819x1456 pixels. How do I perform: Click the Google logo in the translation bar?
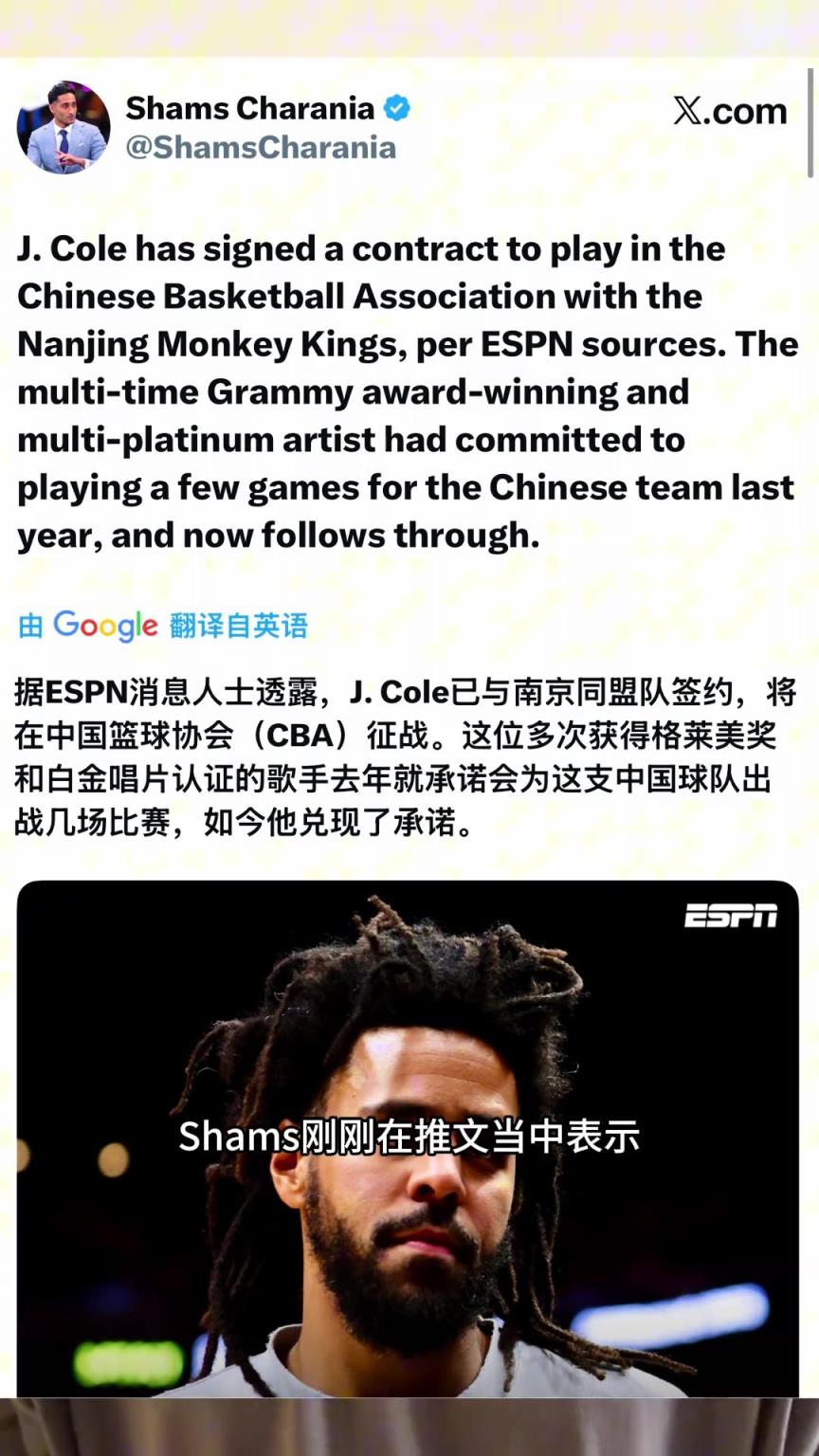point(104,626)
